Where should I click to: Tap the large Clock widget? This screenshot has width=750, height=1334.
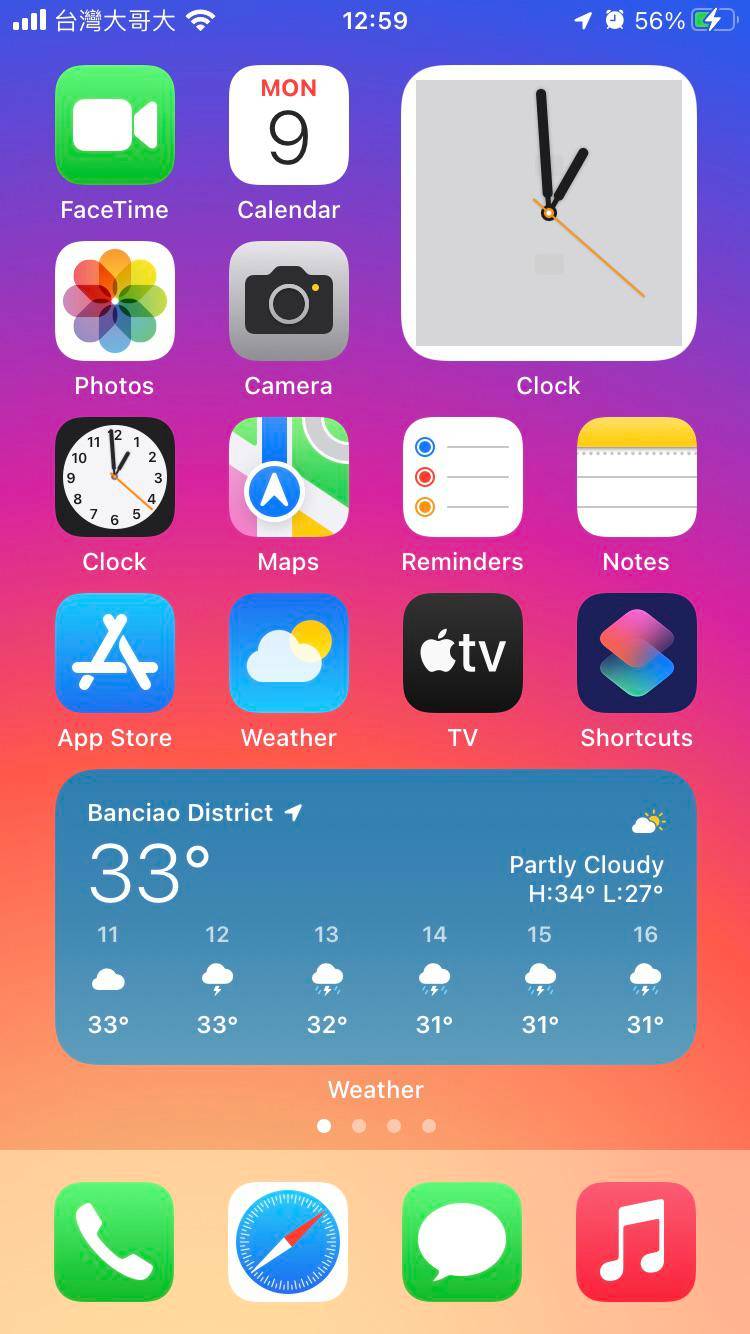[x=548, y=212]
